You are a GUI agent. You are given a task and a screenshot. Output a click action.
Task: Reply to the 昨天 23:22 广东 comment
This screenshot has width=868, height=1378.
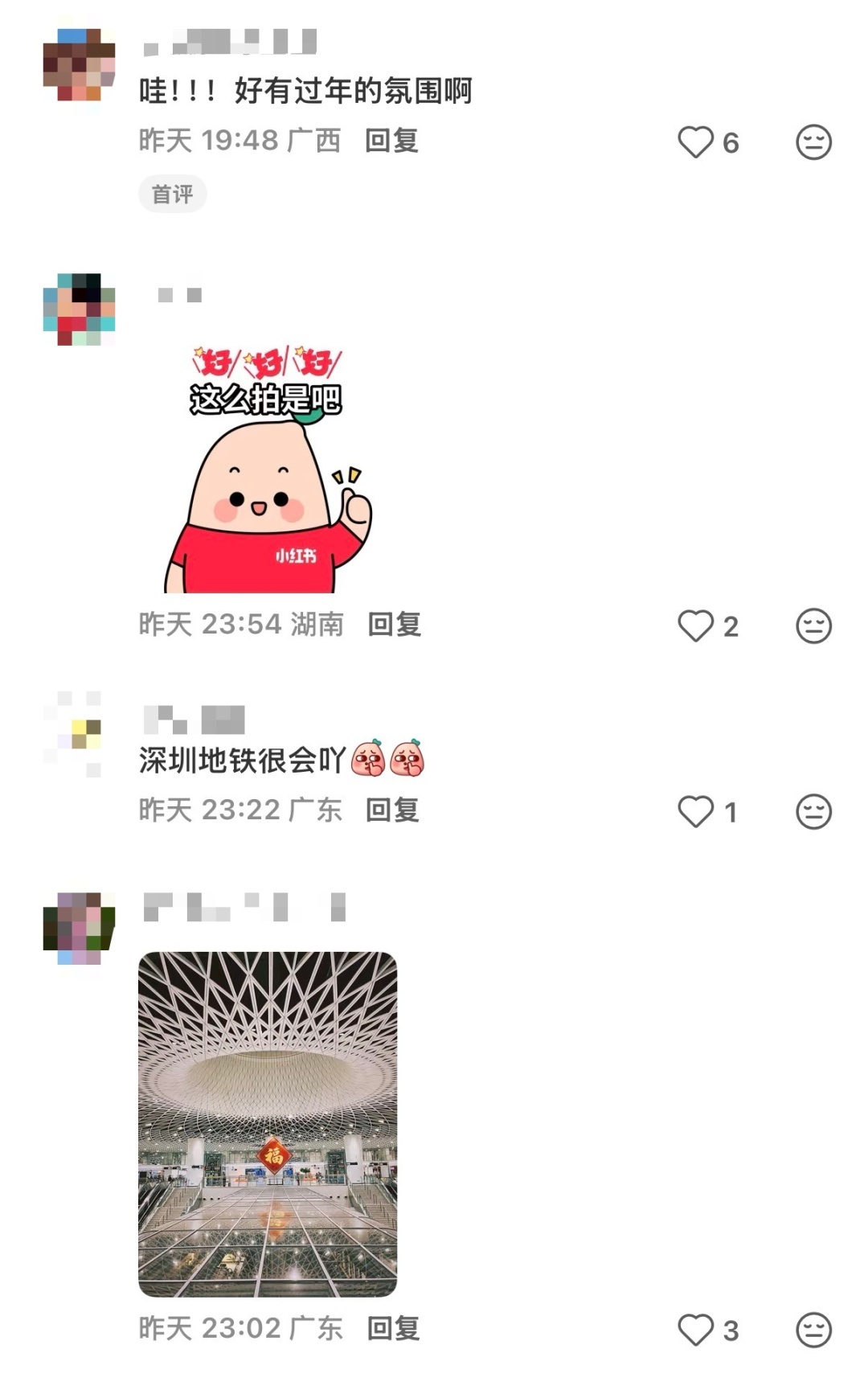[392, 810]
